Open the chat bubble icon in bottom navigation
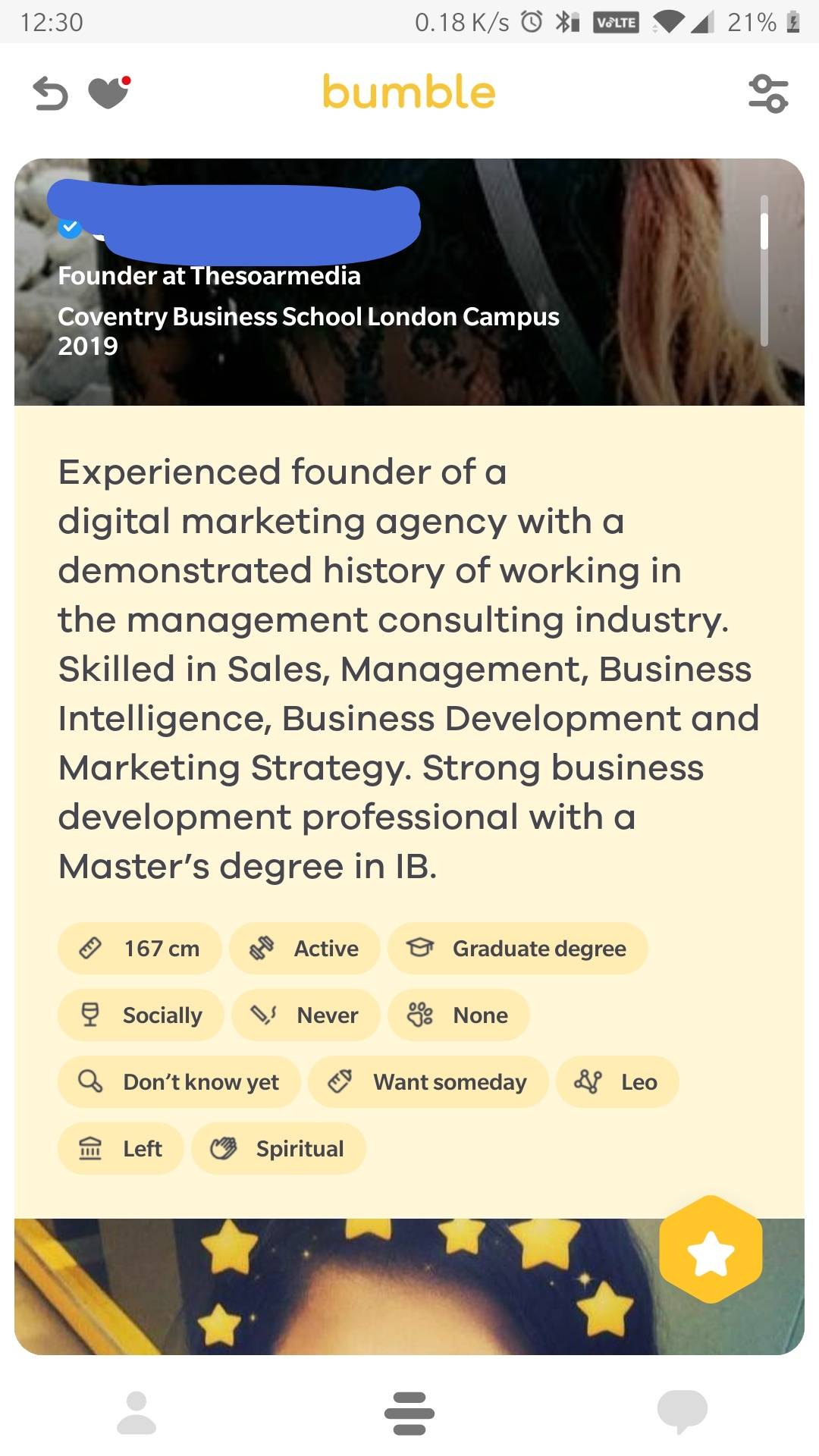 (682, 1407)
